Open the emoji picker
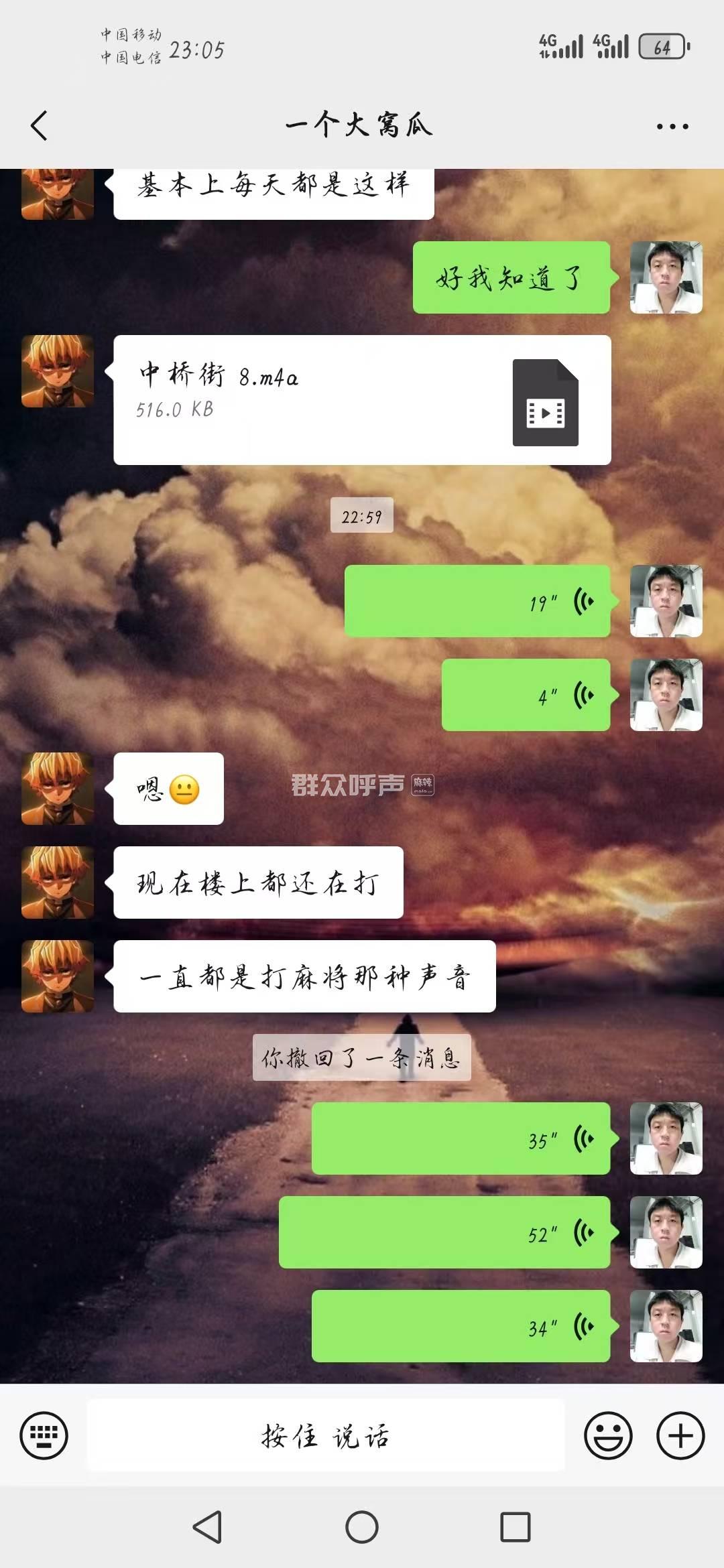 click(608, 1435)
